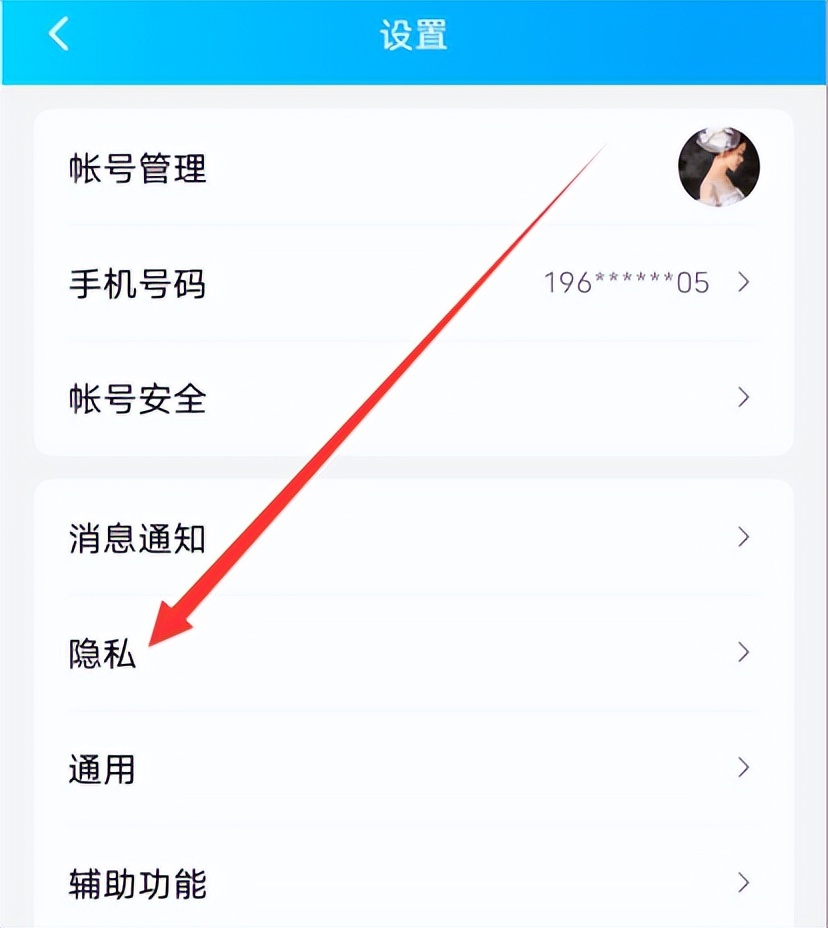828x928 pixels.
Task: Open 消息通知 (Message Notifications) settings
Action: pyautogui.click(x=137, y=537)
